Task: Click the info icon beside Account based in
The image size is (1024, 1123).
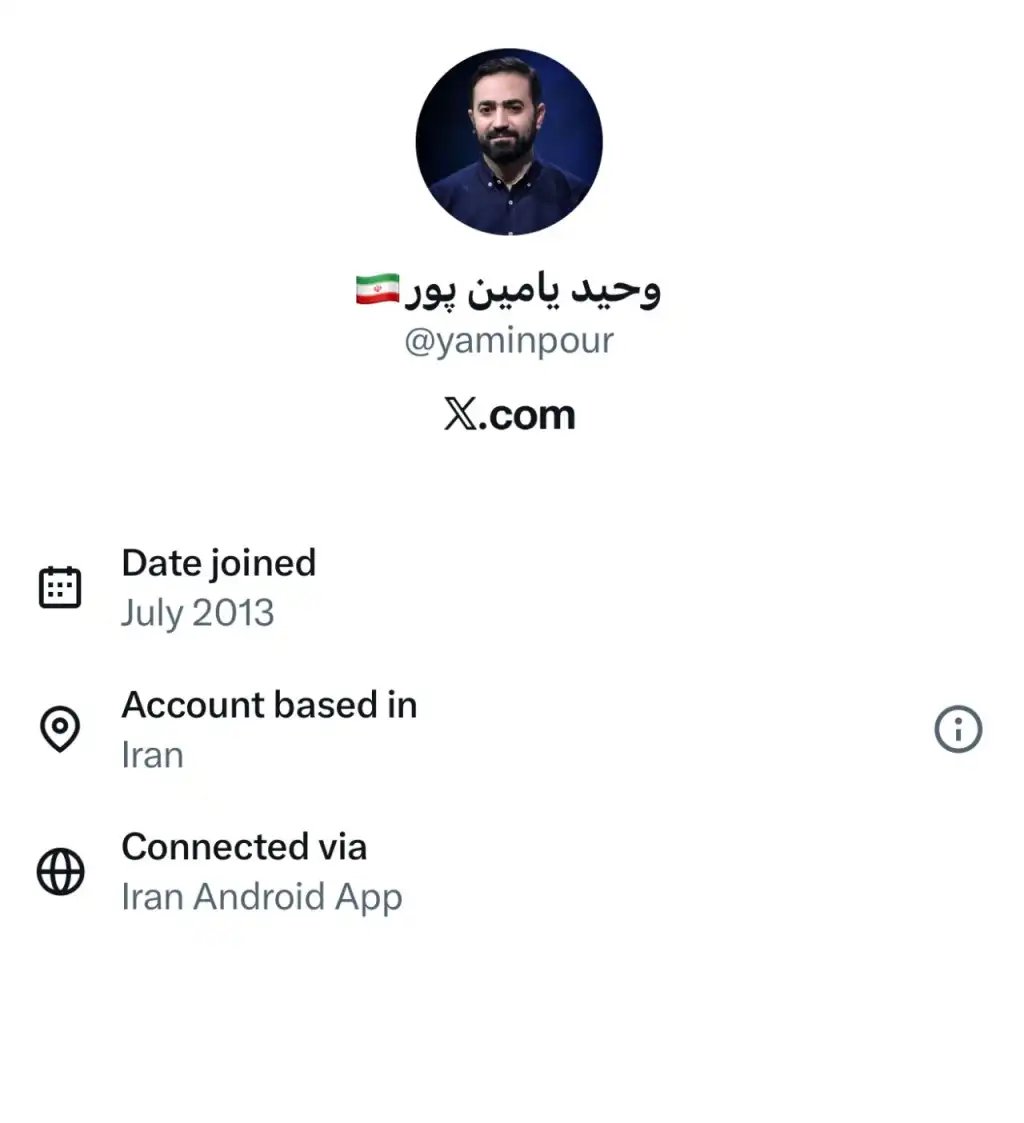Action: coord(957,729)
